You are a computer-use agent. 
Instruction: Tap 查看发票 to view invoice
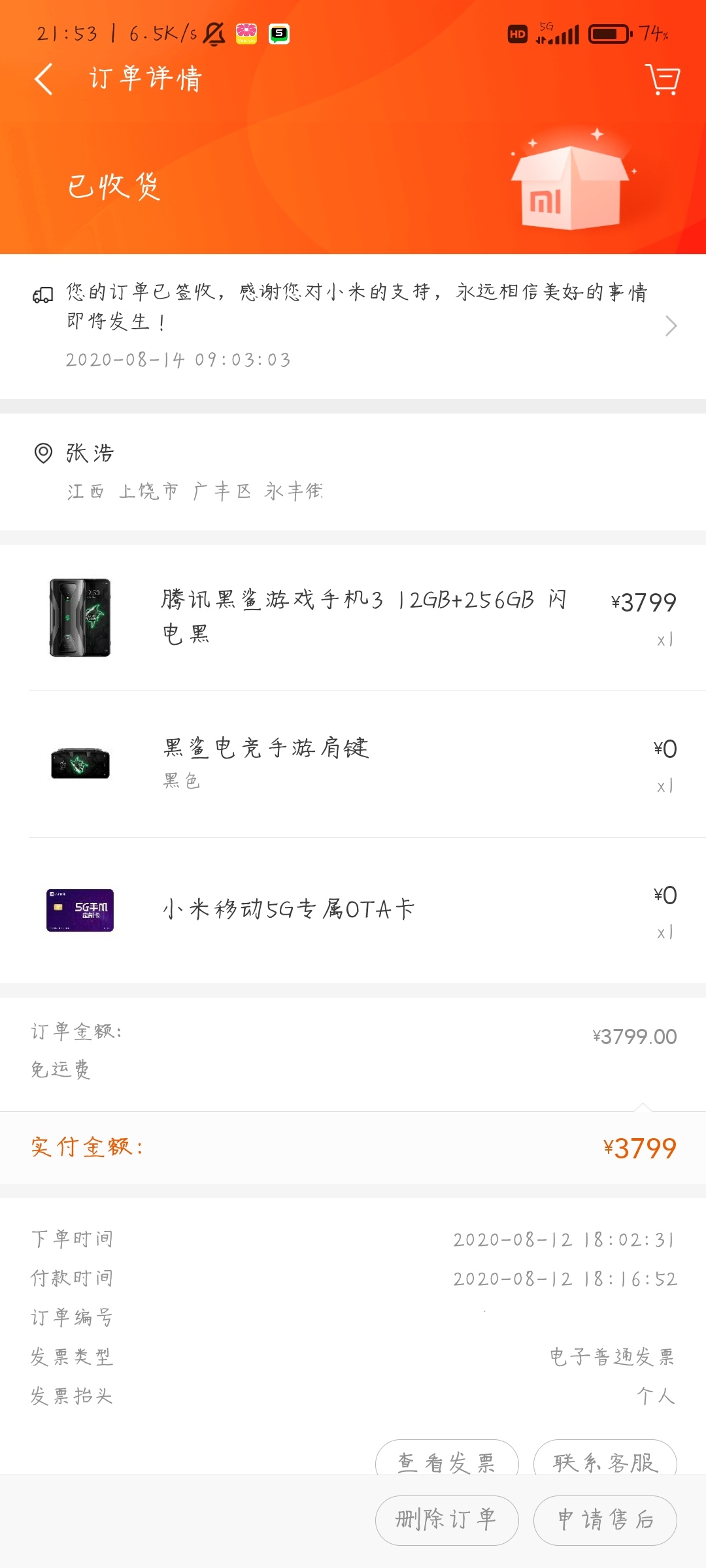pyautogui.click(x=446, y=1460)
